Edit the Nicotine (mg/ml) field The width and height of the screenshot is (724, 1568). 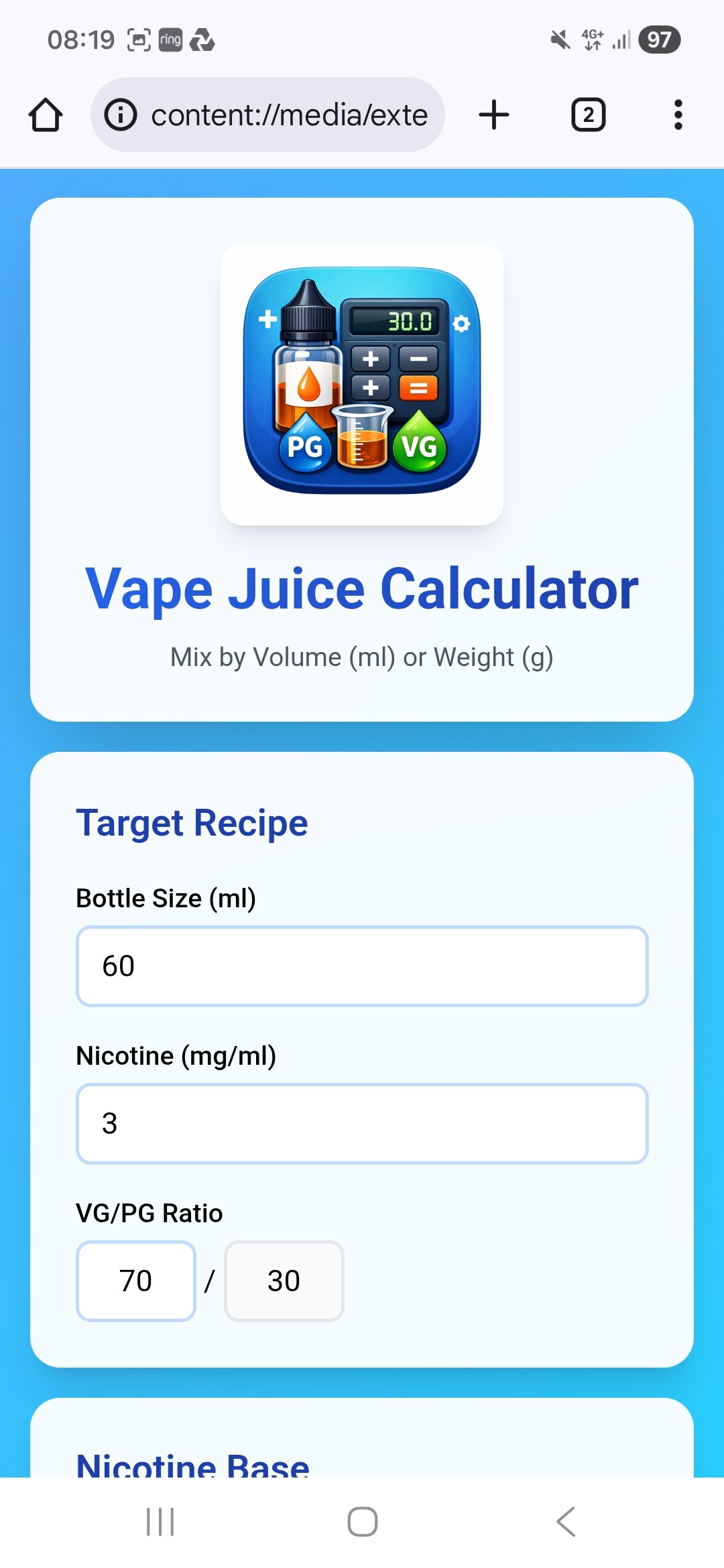pos(362,1124)
